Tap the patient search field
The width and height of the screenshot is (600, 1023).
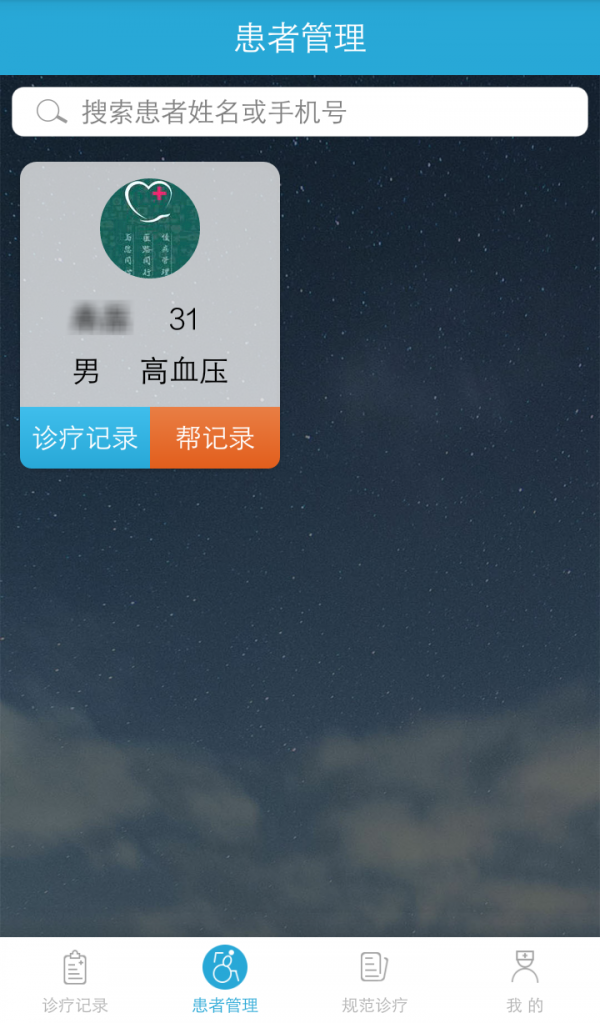(300, 112)
